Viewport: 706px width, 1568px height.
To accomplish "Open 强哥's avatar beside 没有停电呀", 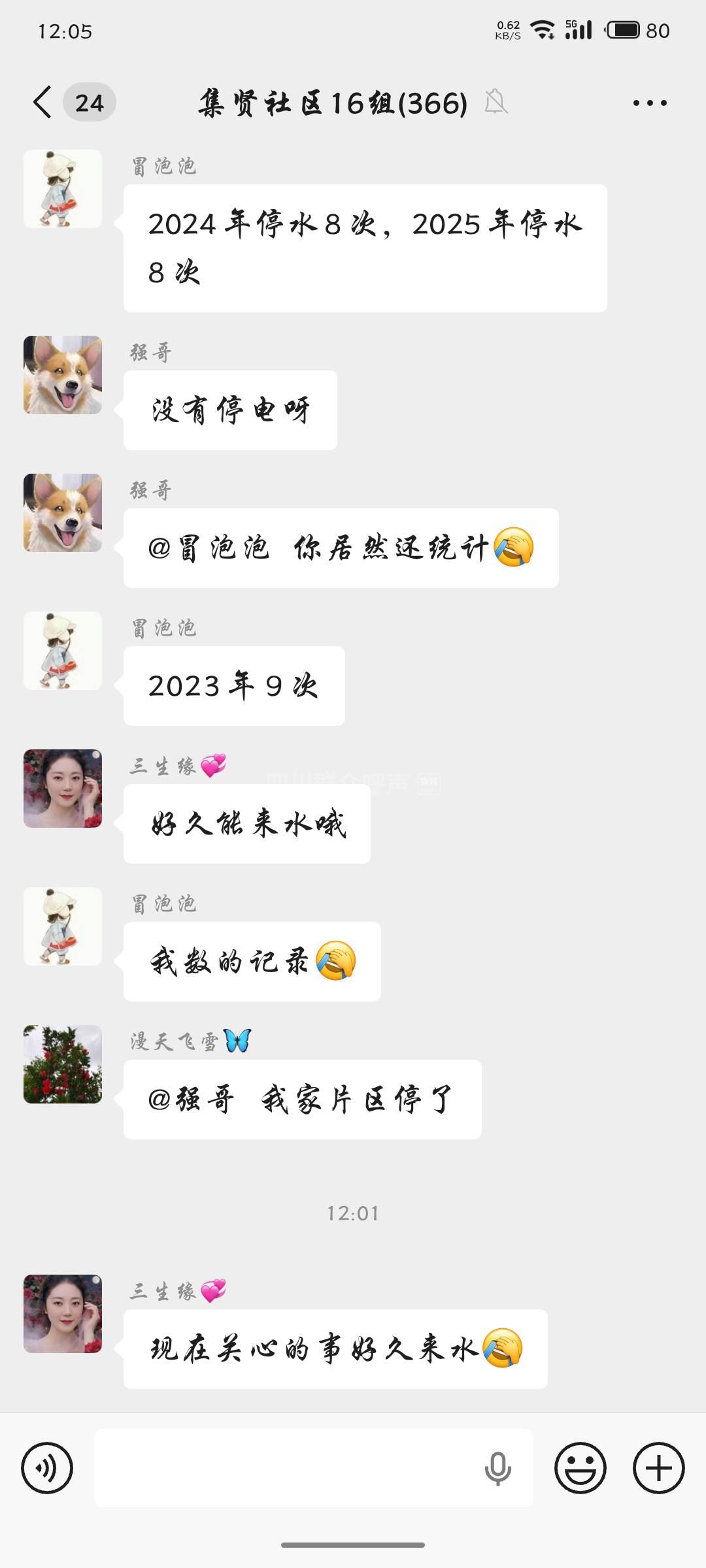I will (63, 375).
